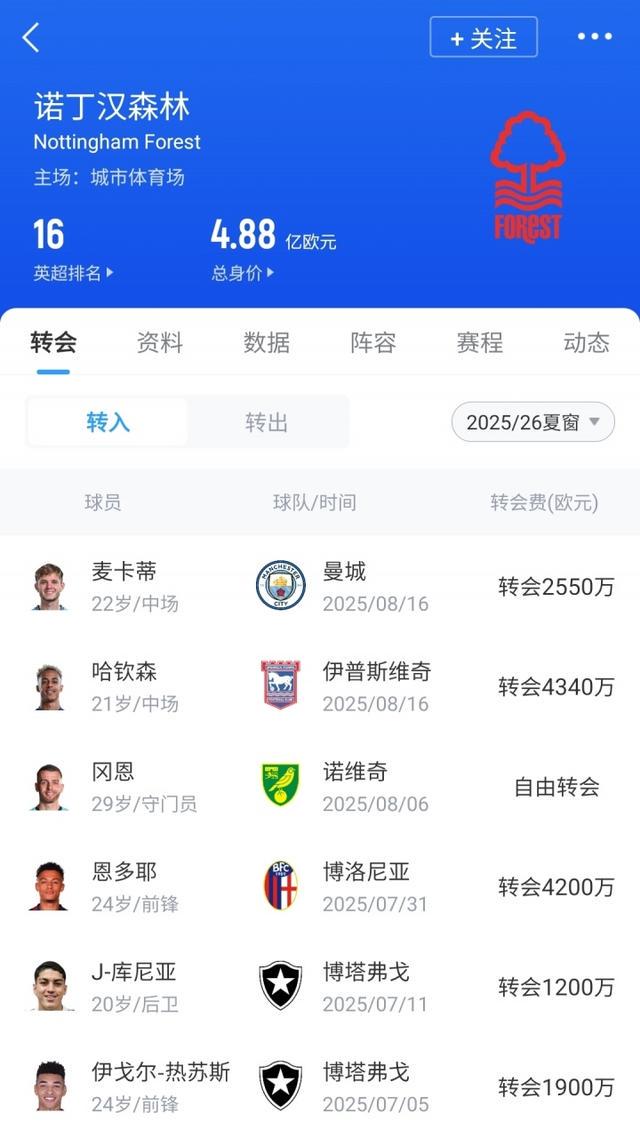Open the J-库尼亚 transfer row
The width and height of the screenshot is (640, 1138).
(320, 987)
